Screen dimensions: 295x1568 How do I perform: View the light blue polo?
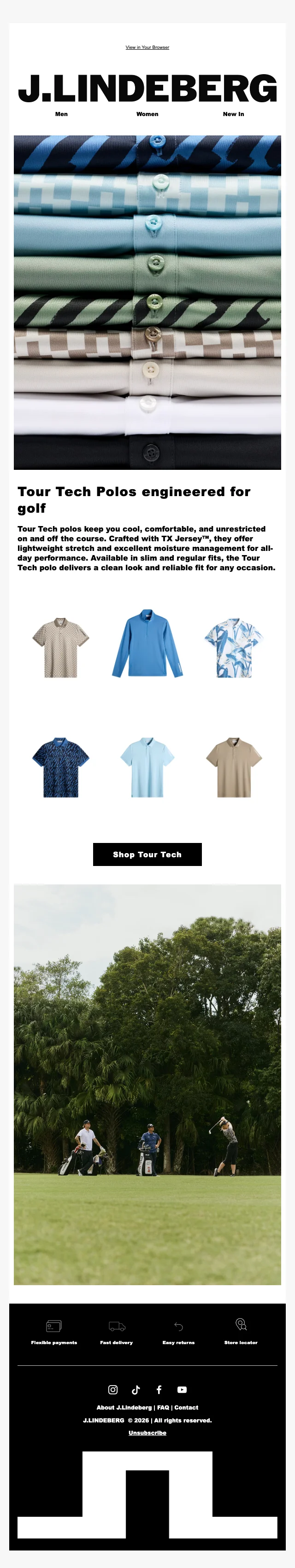pos(147,767)
